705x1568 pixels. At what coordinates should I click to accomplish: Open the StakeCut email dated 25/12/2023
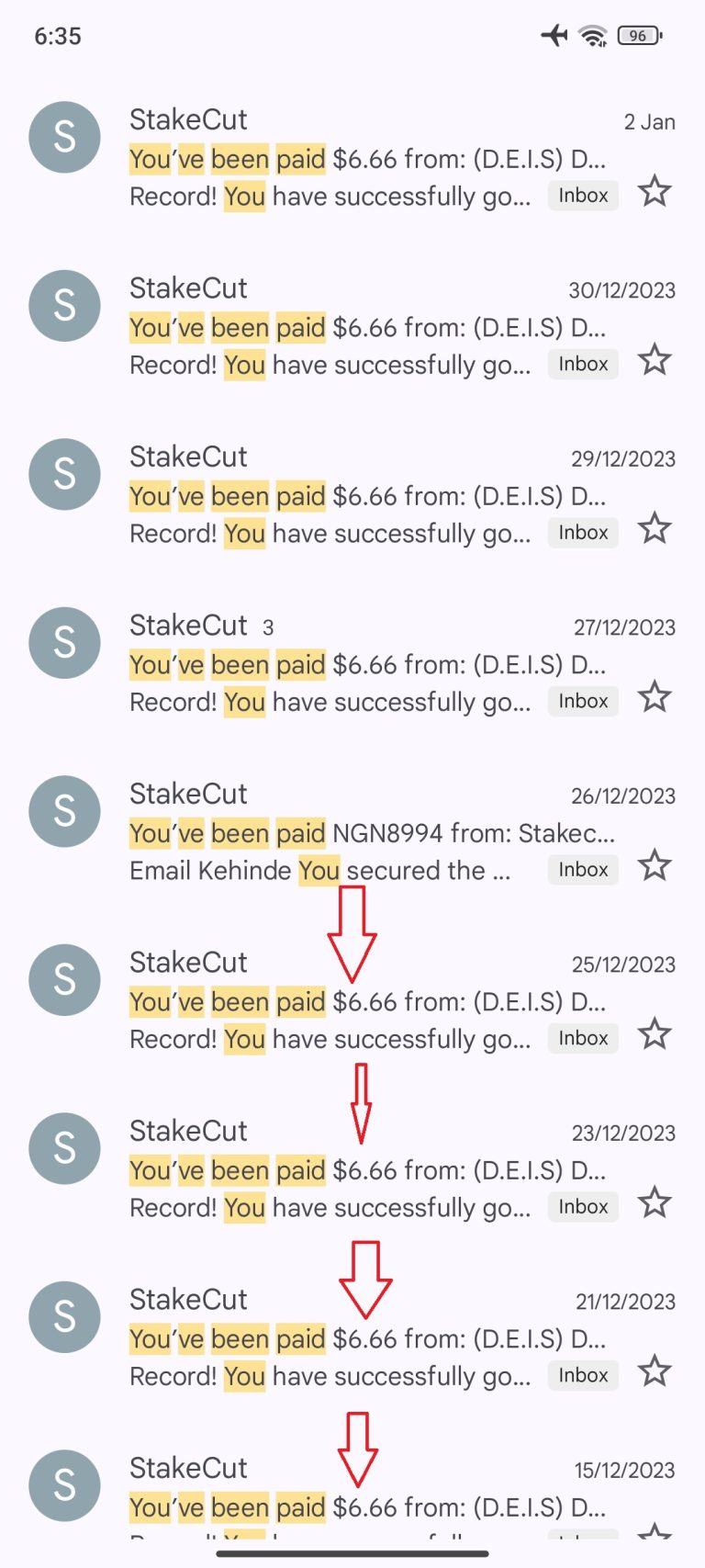352,1000
